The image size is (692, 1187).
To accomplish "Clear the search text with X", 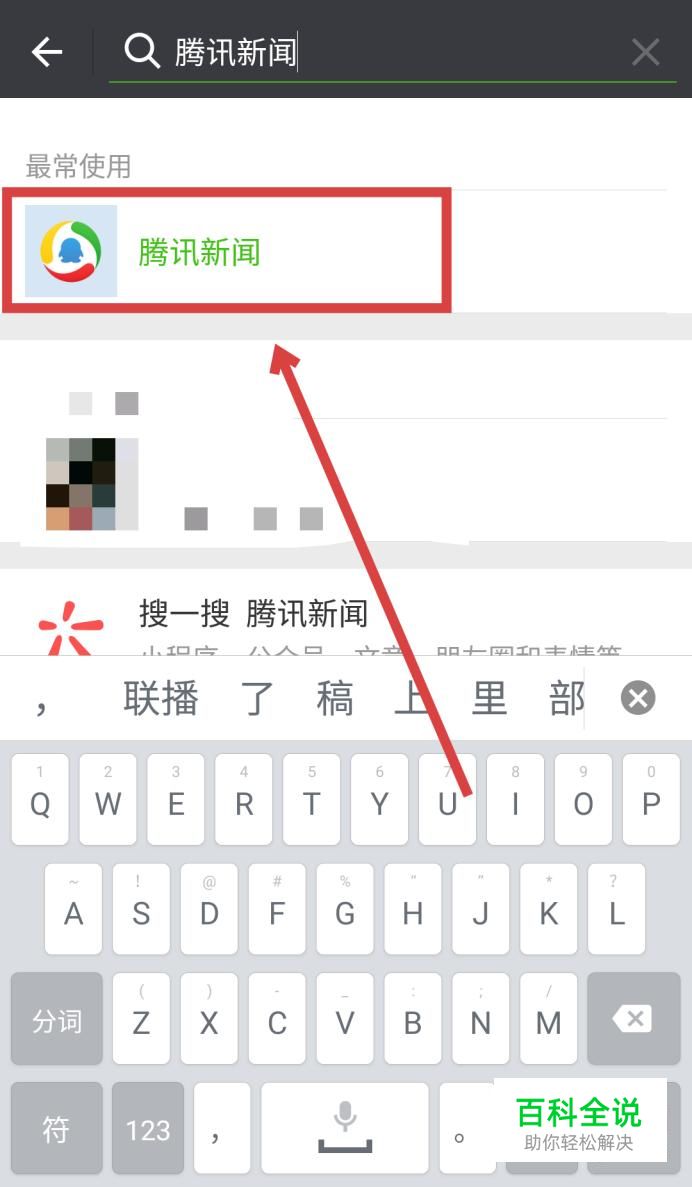I will point(645,52).
